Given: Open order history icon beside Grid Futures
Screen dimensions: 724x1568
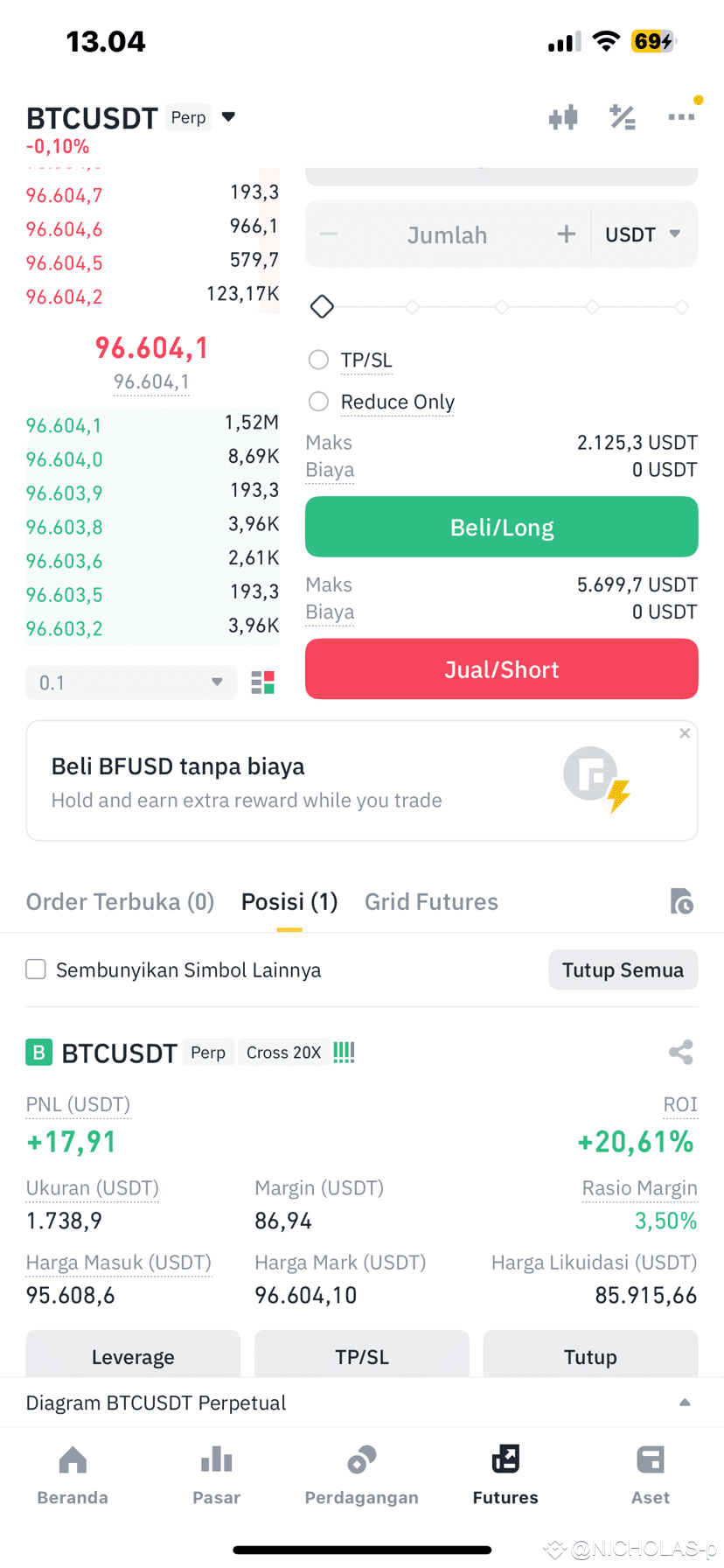Looking at the screenshot, I should coord(683,901).
